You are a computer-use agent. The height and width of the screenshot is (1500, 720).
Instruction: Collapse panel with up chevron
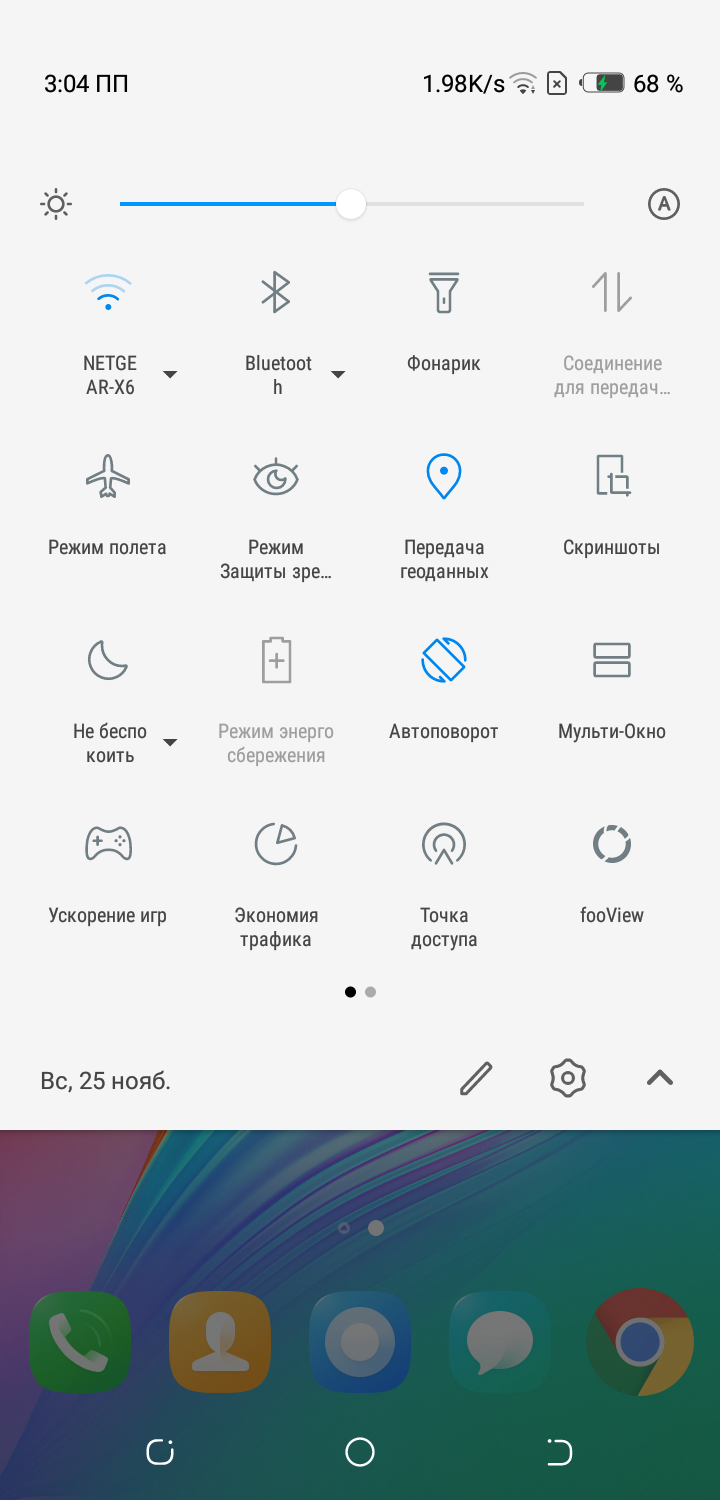tap(660, 1078)
